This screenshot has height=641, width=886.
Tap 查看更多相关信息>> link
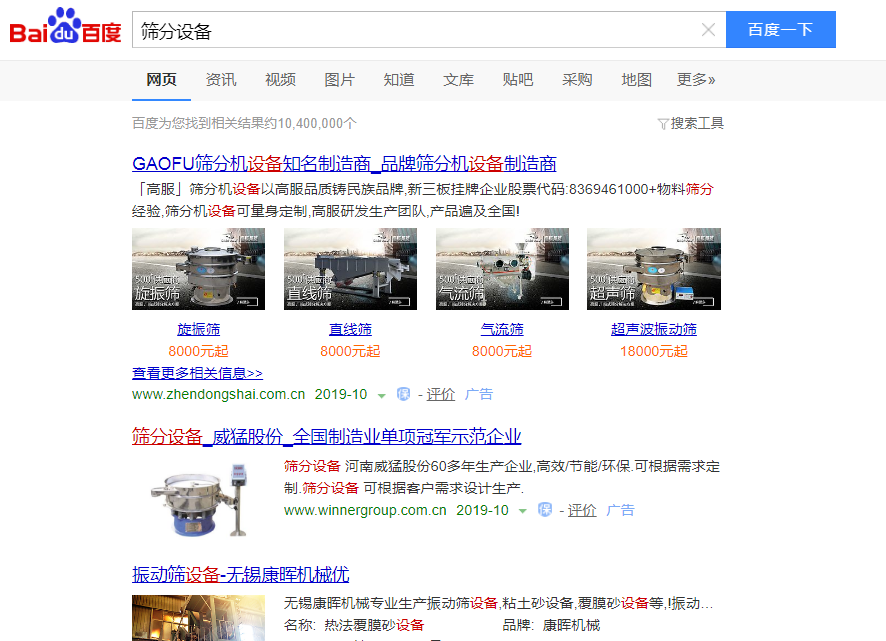(x=197, y=373)
